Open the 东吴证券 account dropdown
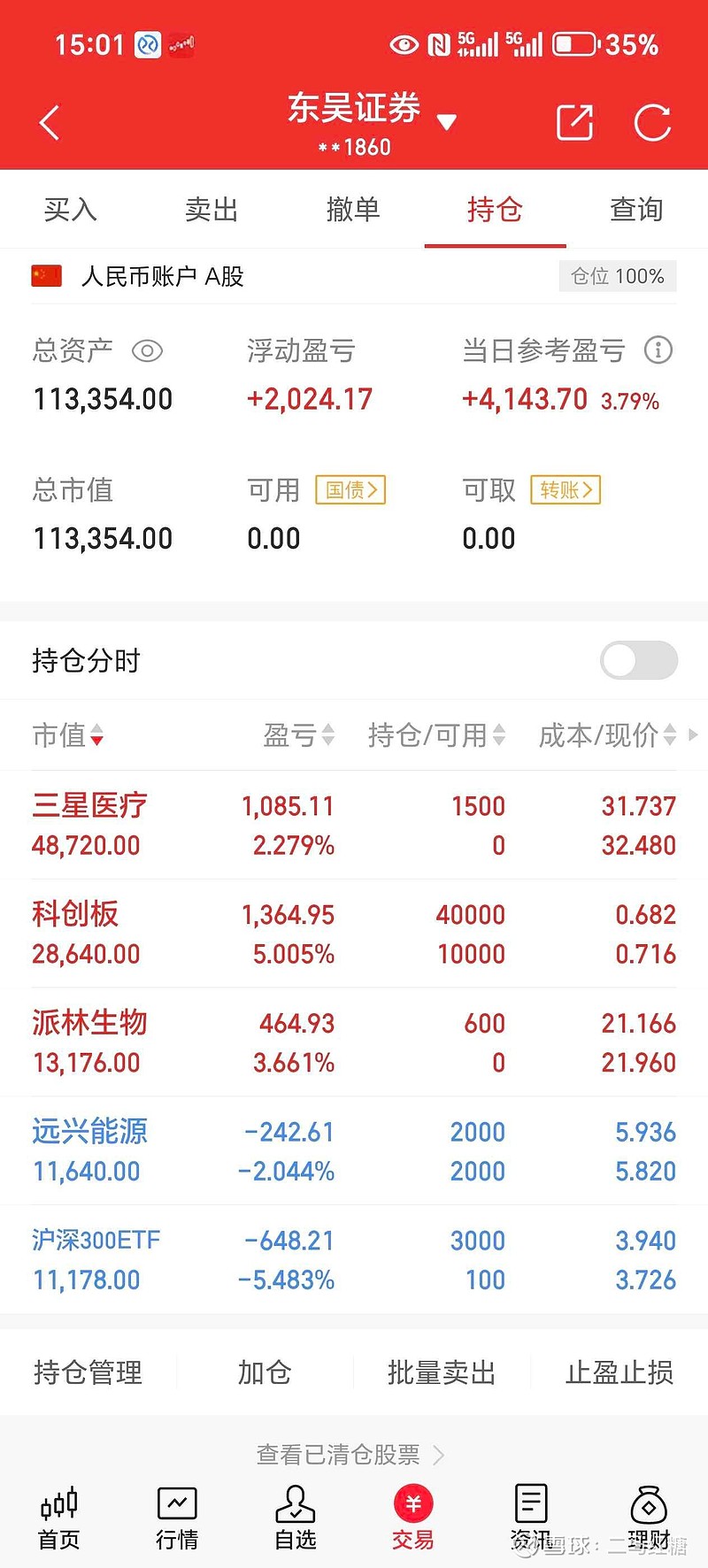 [447, 122]
